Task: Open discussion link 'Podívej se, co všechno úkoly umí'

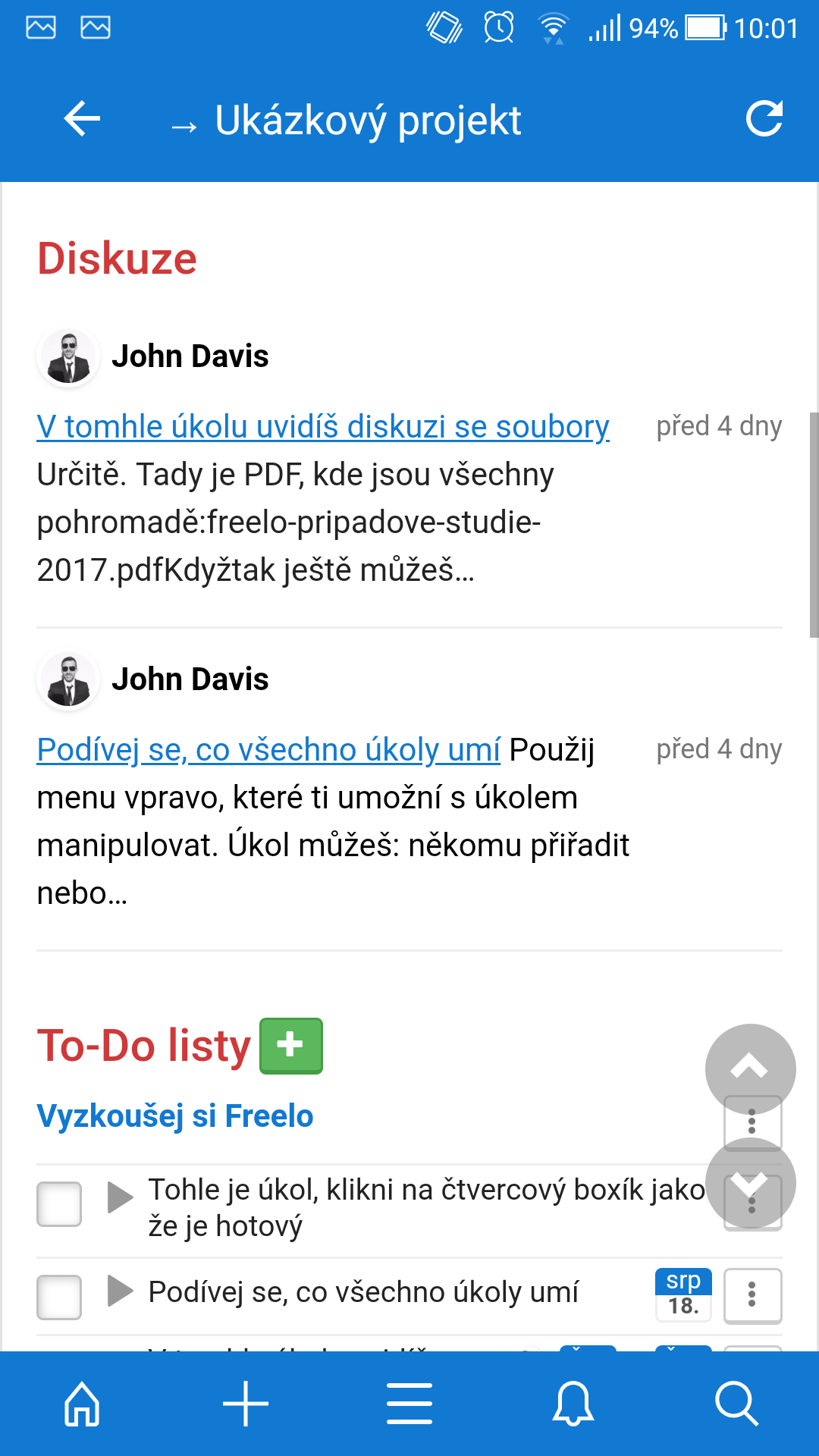Action: 268,750
